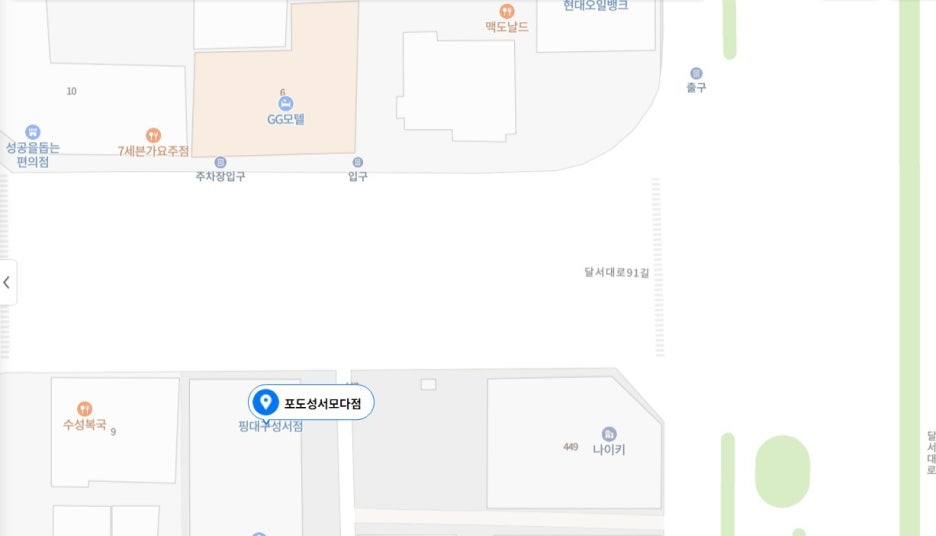Open 성공을돕는 편의점 store marker
Image resolution: width=936 pixels, height=536 pixels.
(x=33, y=132)
